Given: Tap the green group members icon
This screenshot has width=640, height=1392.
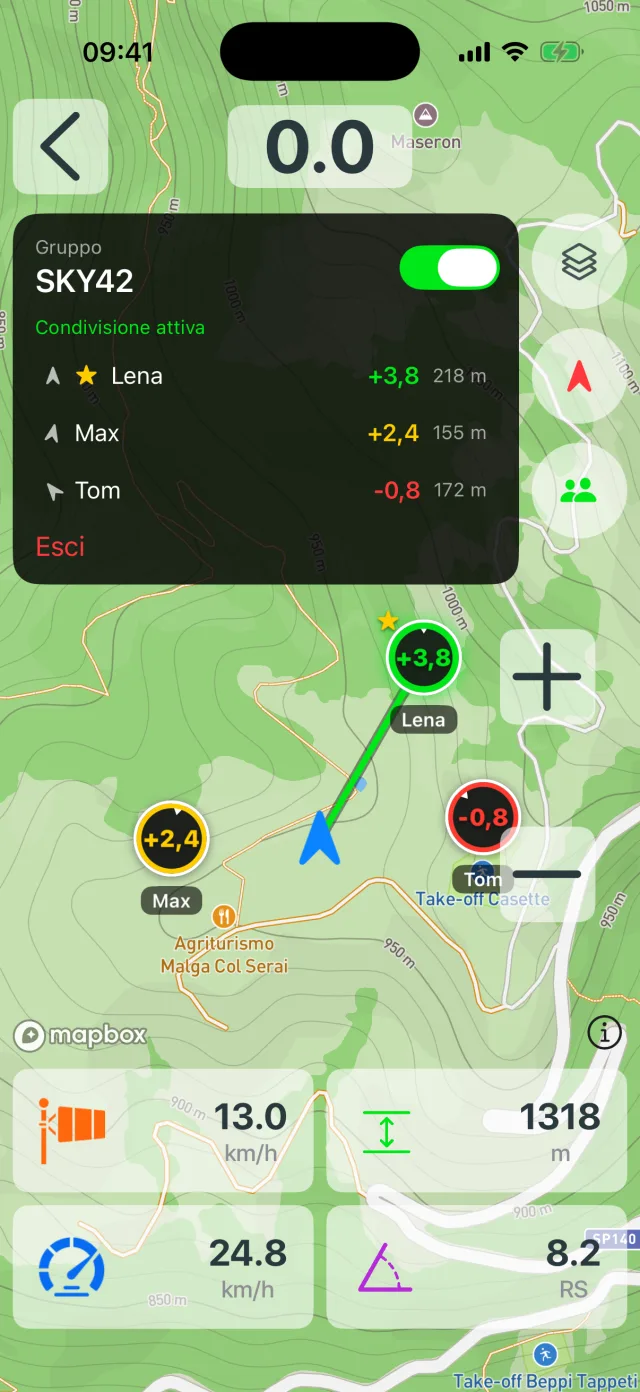Looking at the screenshot, I should [x=579, y=490].
